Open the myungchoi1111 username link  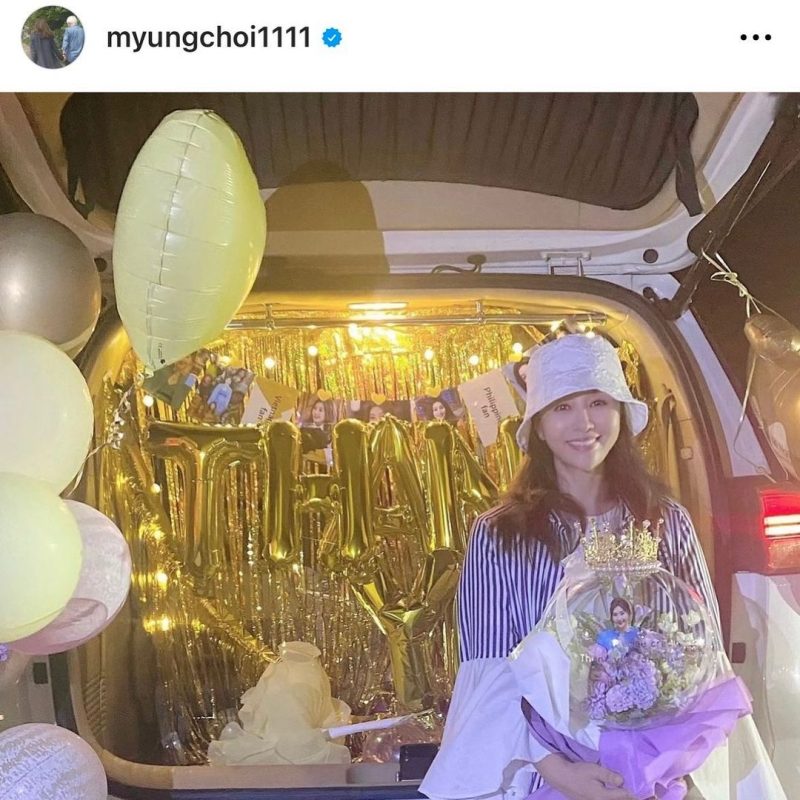[x=208, y=38]
